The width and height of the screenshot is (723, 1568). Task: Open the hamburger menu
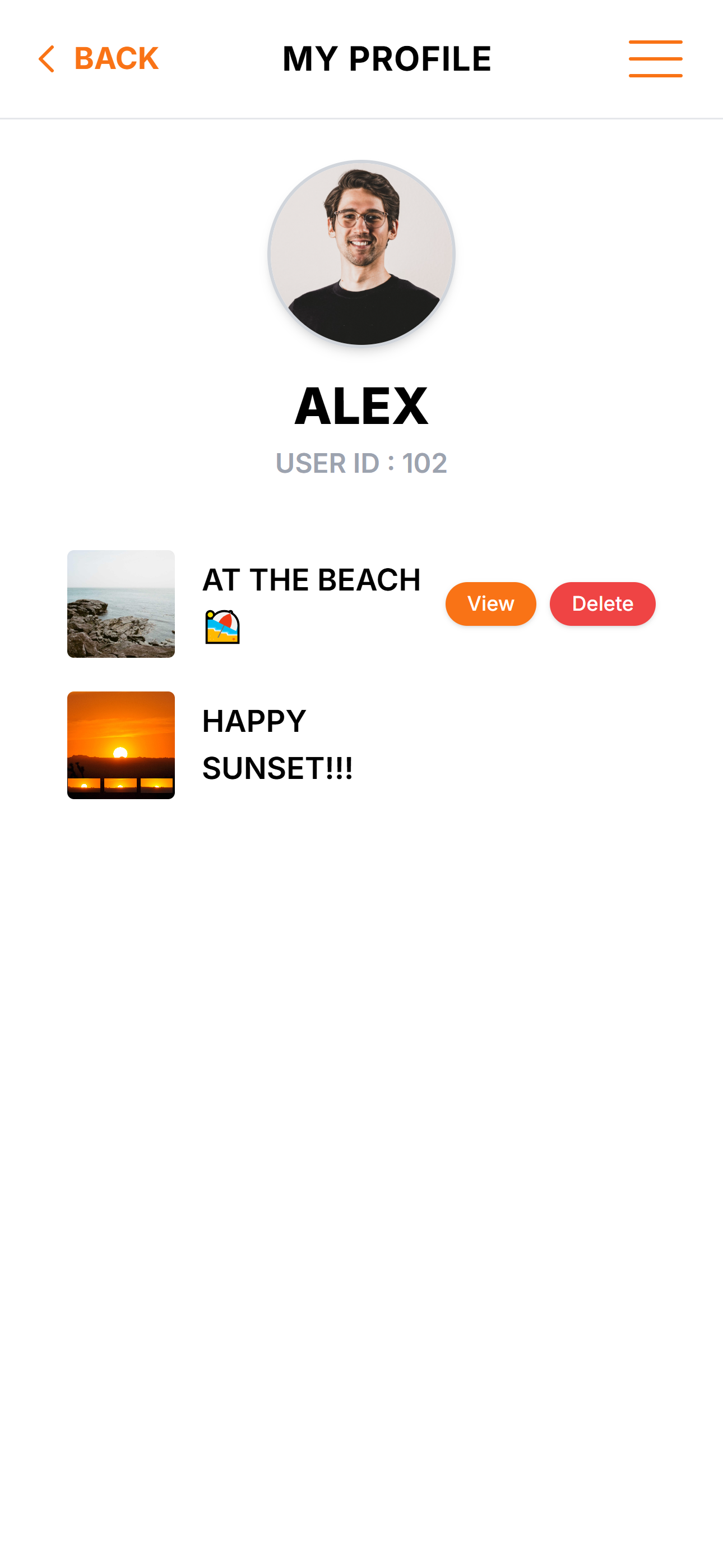tap(655, 58)
